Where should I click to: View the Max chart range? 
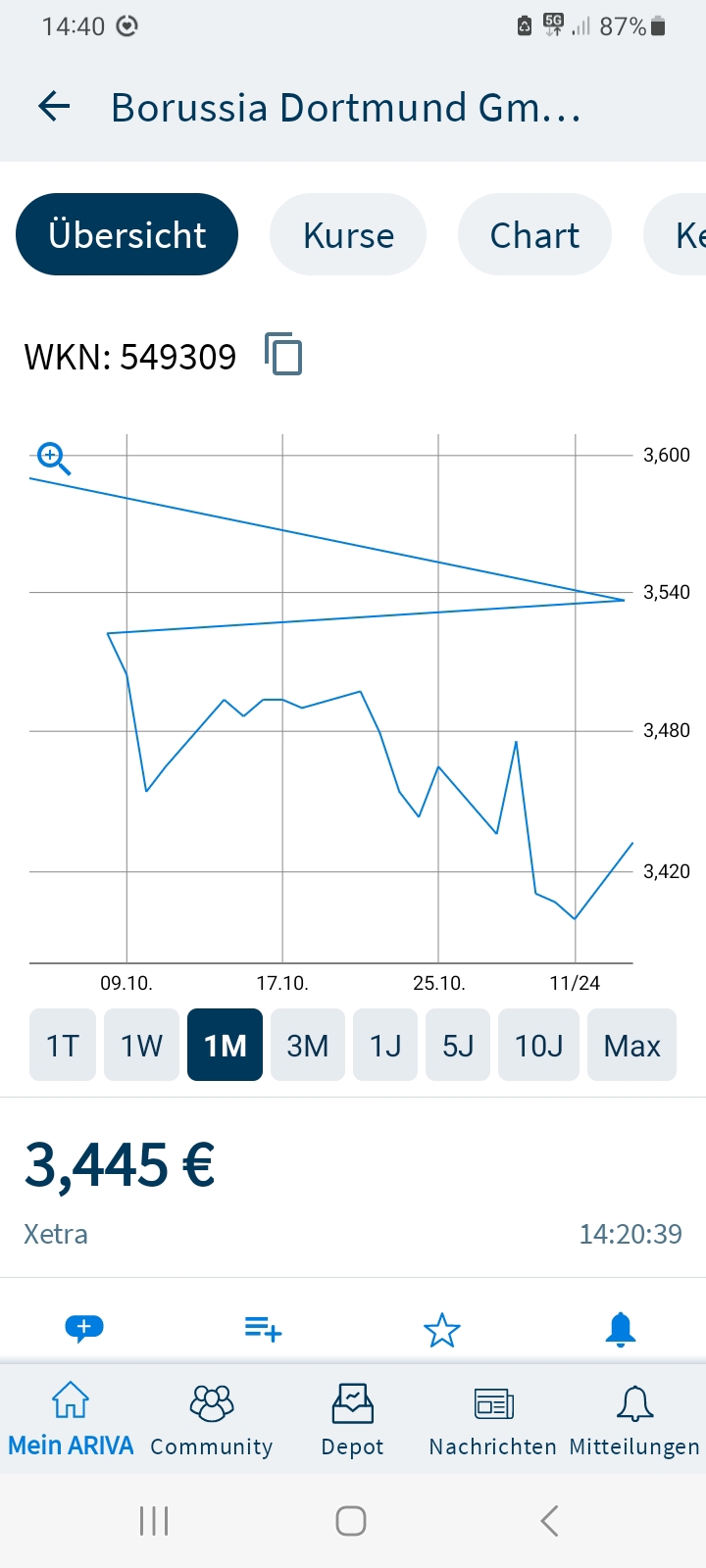tap(631, 1045)
